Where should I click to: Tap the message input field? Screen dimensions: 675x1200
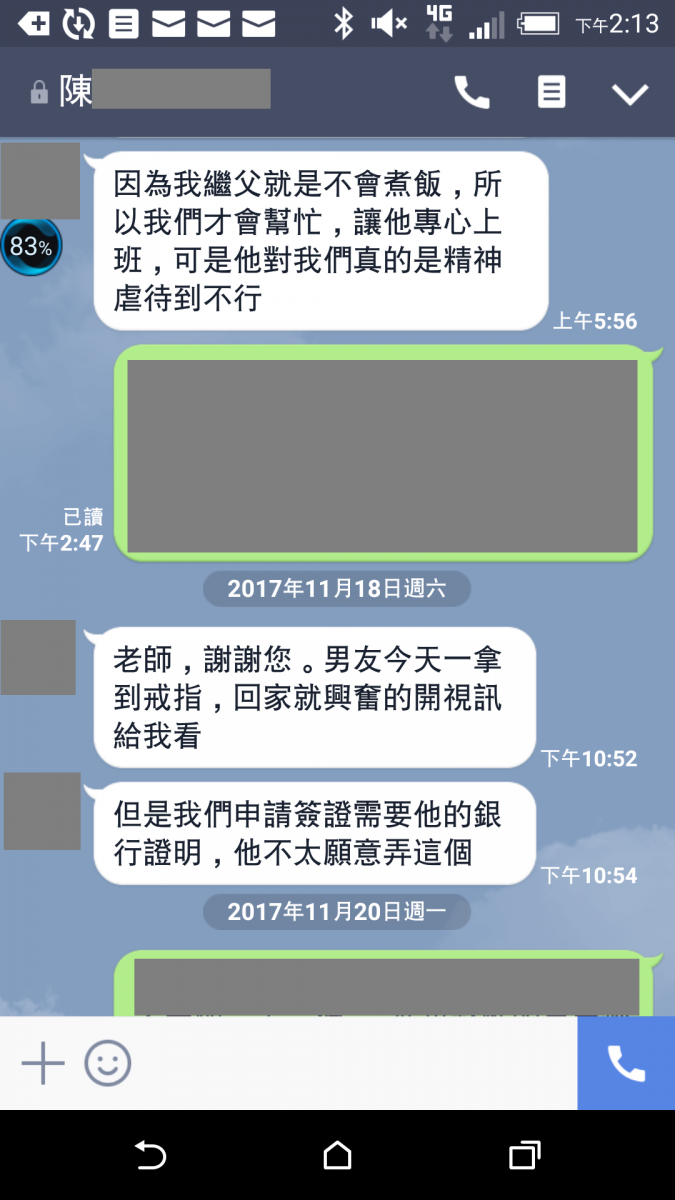(350, 1063)
